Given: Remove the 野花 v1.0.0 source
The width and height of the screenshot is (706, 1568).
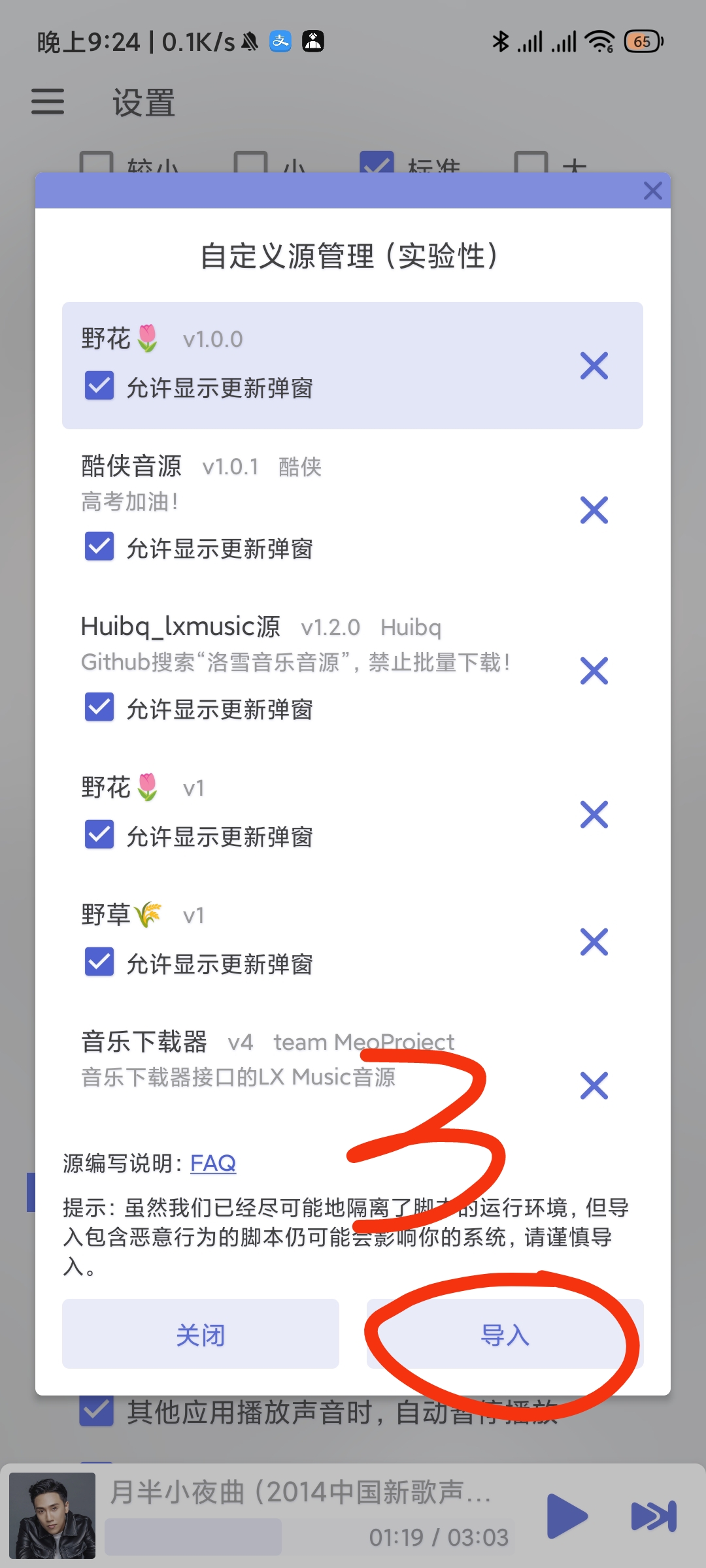Looking at the screenshot, I should (x=594, y=366).
